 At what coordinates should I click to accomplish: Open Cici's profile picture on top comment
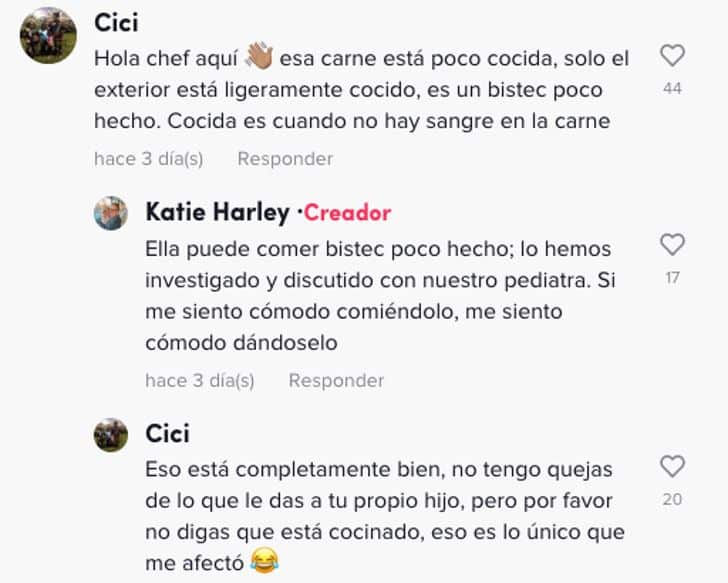pos(48,35)
